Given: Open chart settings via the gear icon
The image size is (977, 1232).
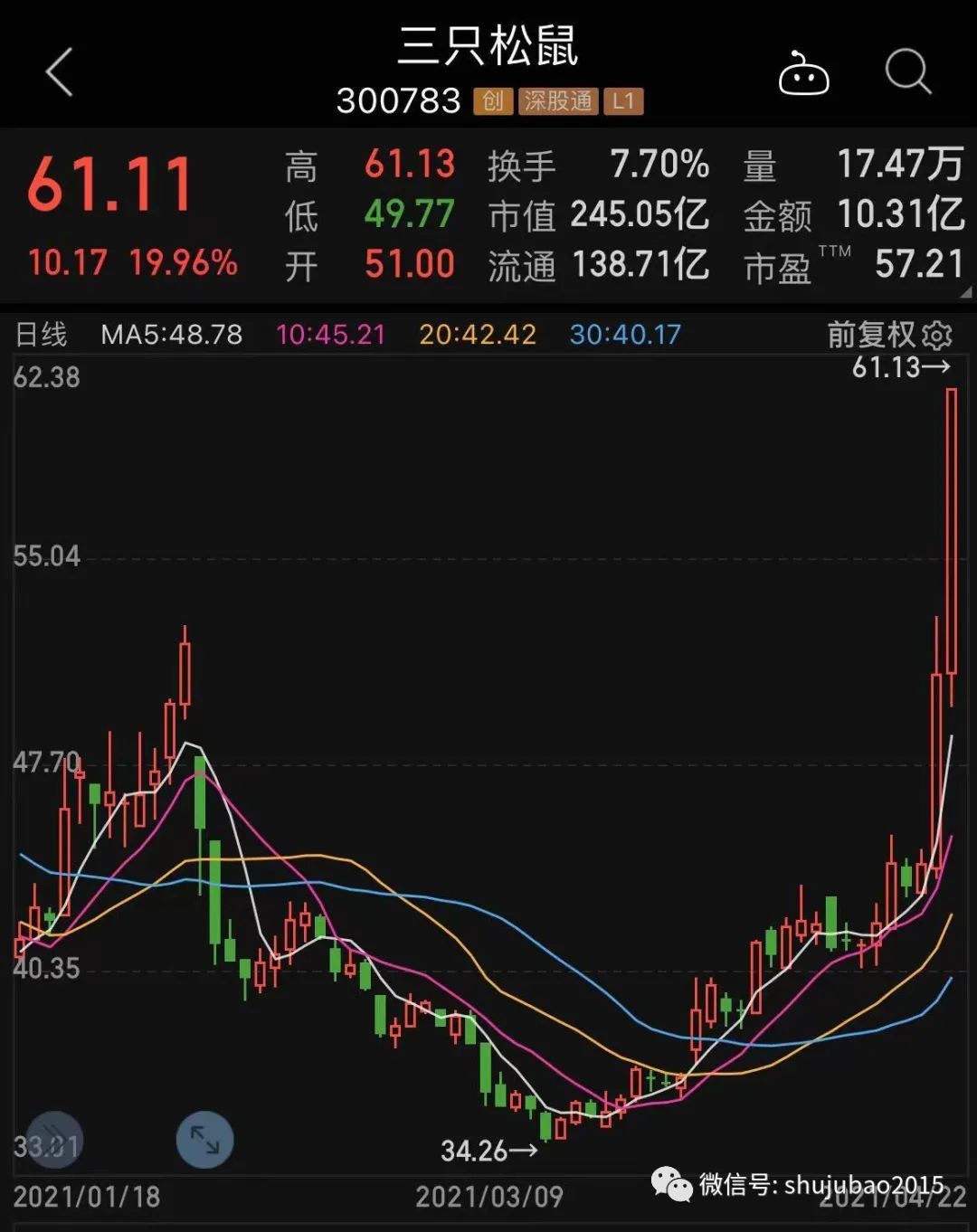Looking at the screenshot, I should click(938, 335).
